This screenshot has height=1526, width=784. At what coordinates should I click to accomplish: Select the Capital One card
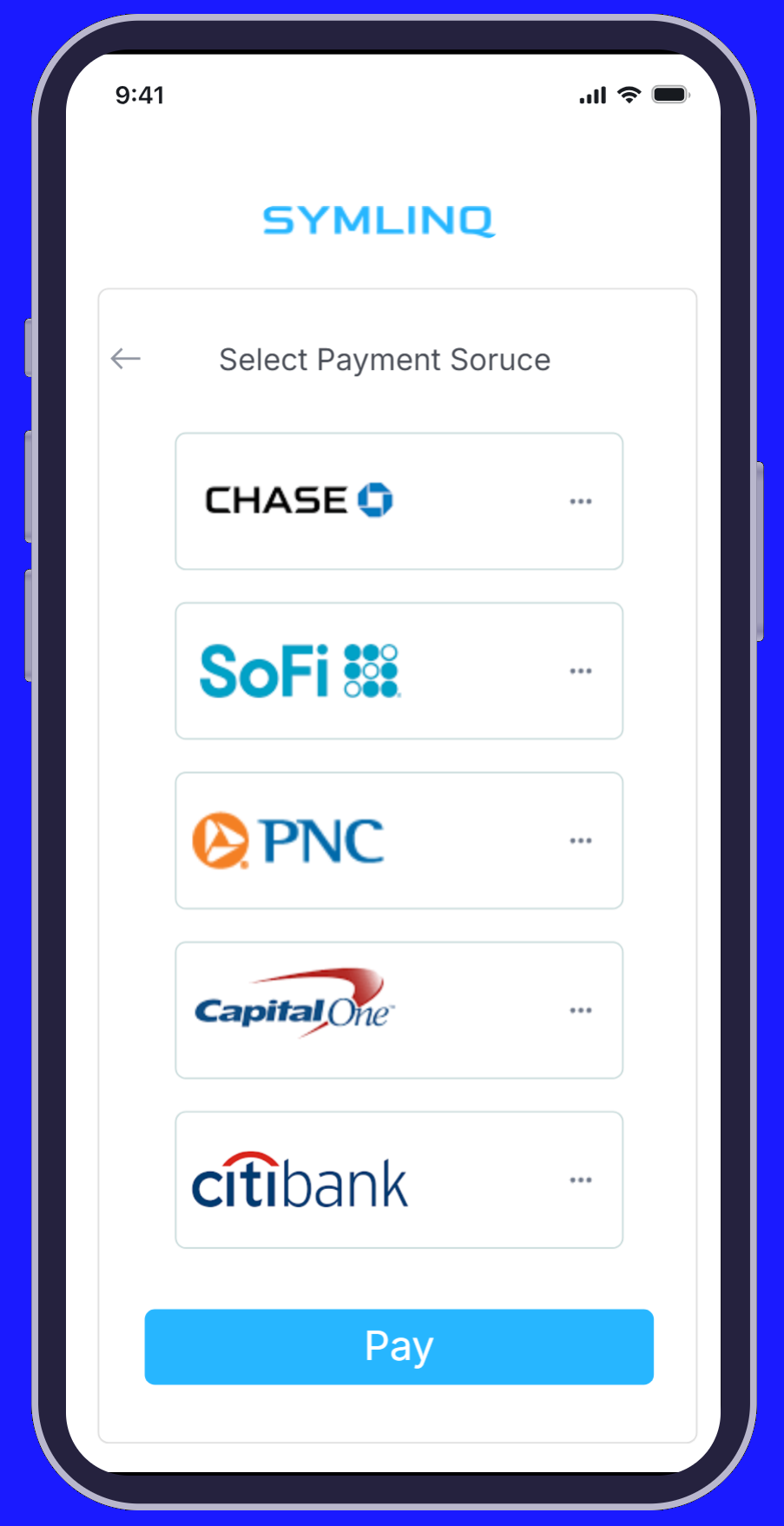tap(347, 1010)
